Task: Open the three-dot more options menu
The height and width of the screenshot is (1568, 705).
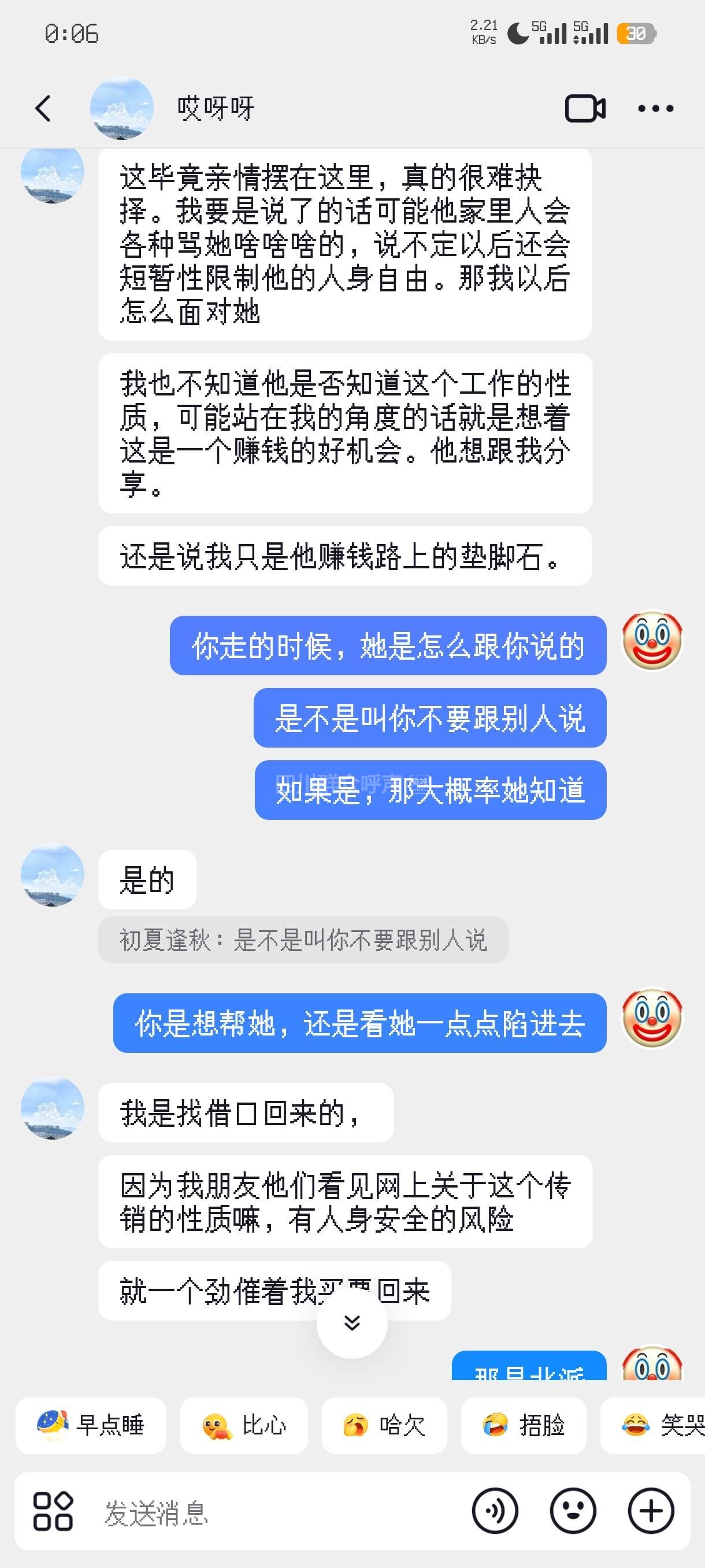Action: (x=655, y=109)
